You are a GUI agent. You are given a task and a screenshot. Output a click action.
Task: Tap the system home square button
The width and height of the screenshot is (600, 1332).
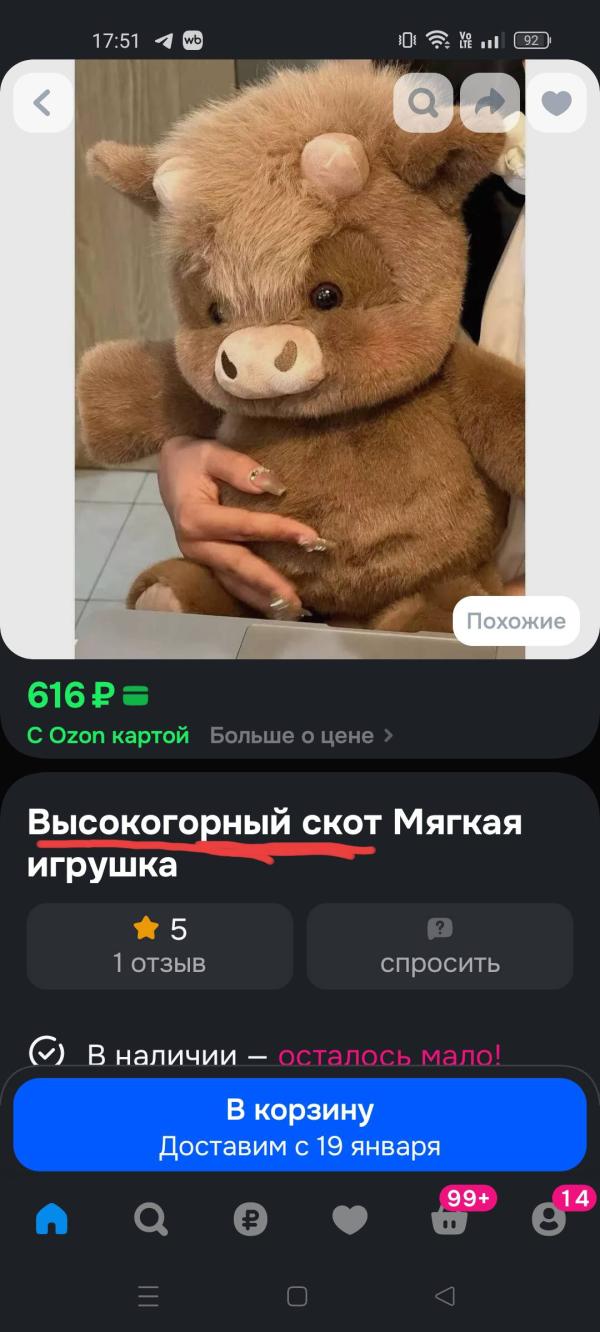click(x=297, y=1297)
